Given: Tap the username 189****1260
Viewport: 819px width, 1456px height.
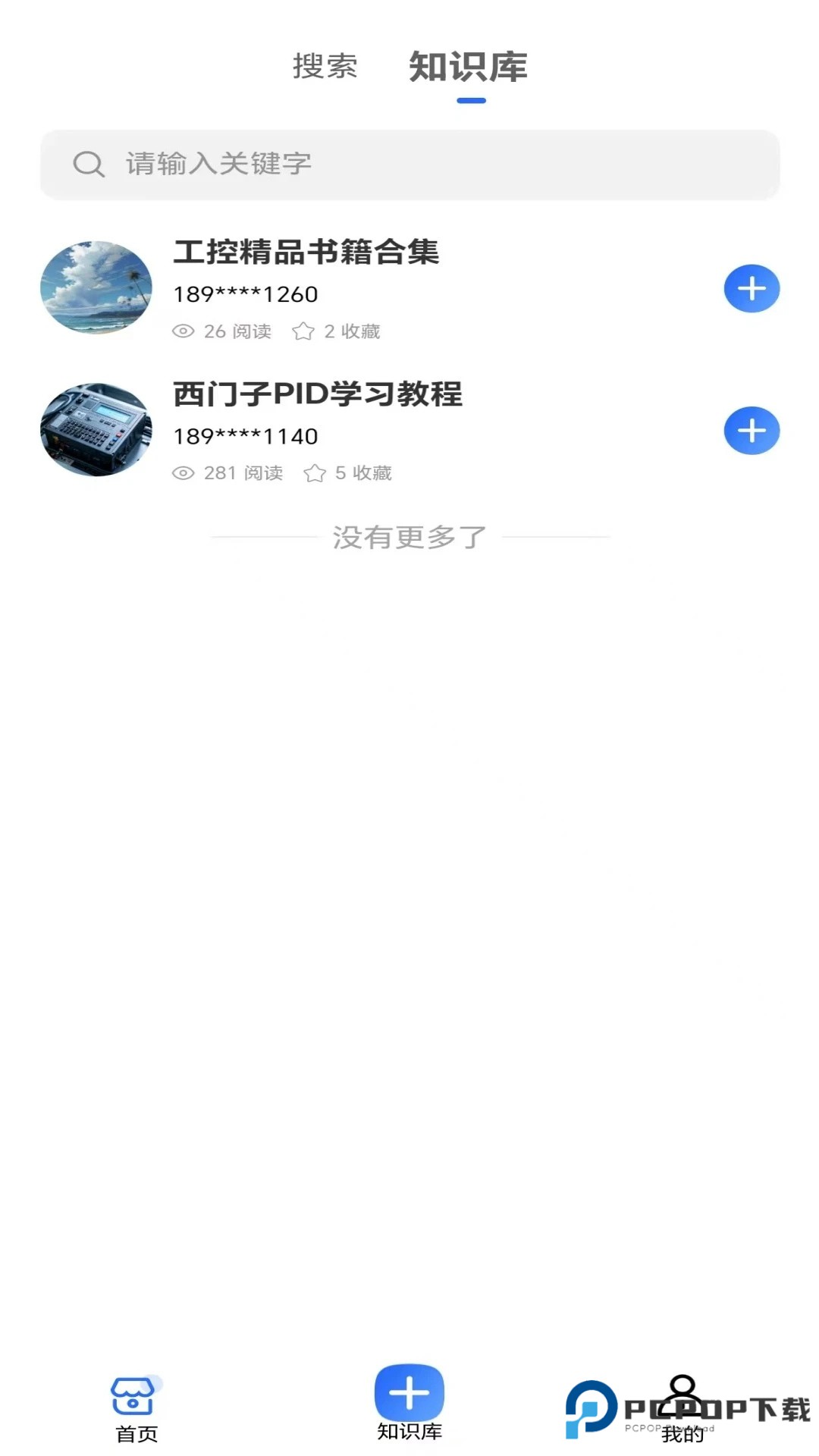Looking at the screenshot, I should tap(245, 295).
